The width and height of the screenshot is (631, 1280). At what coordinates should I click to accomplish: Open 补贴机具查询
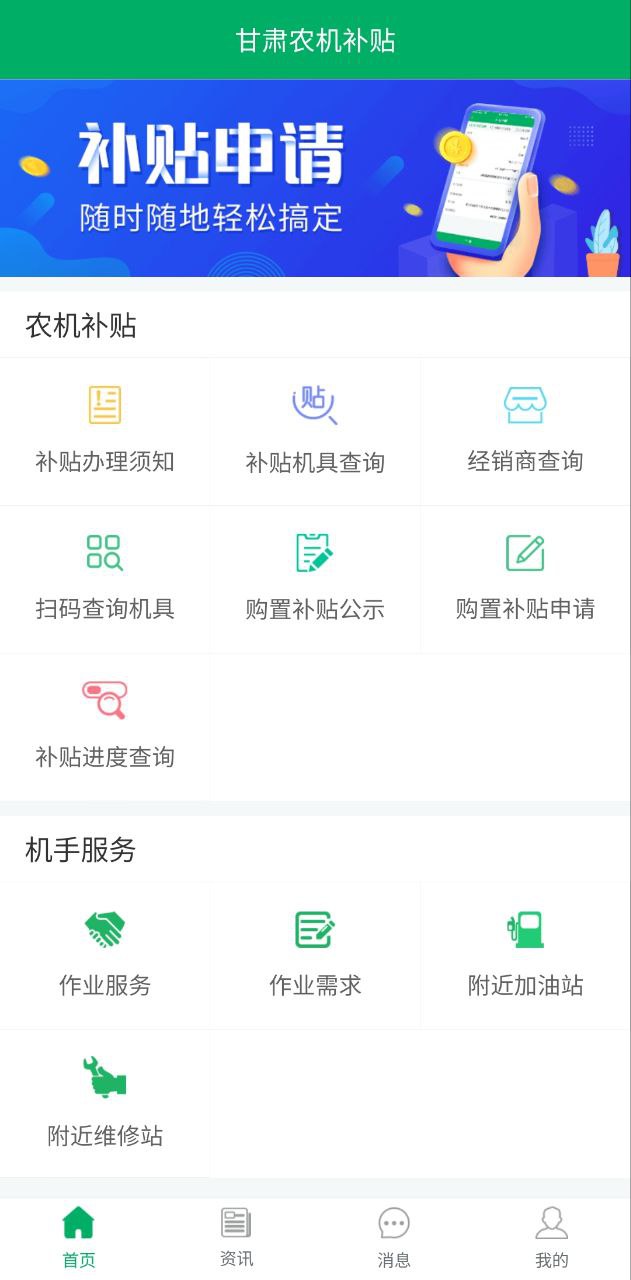pos(315,430)
